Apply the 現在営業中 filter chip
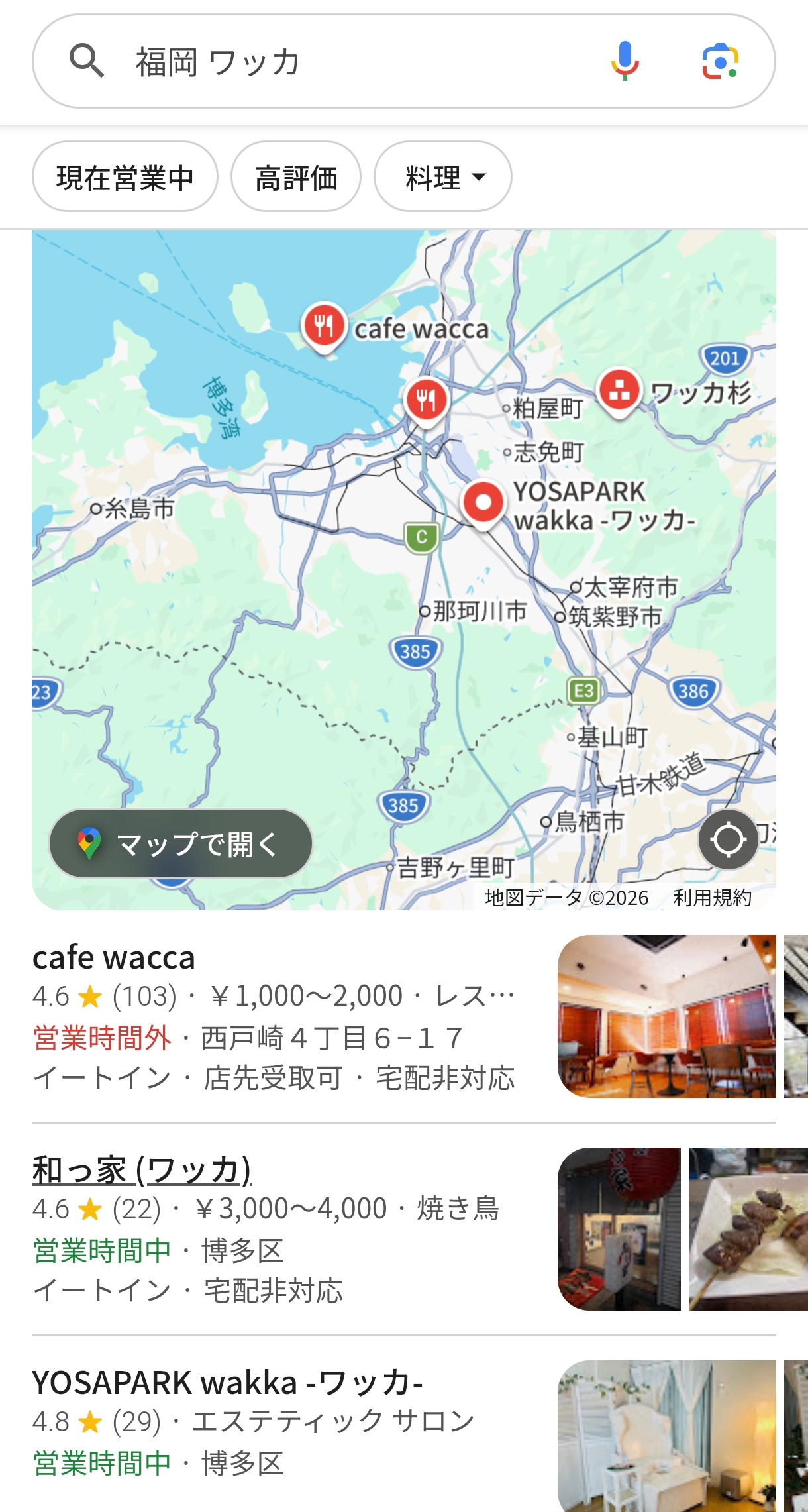The width and height of the screenshot is (808, 1512). tap(125, 177)
